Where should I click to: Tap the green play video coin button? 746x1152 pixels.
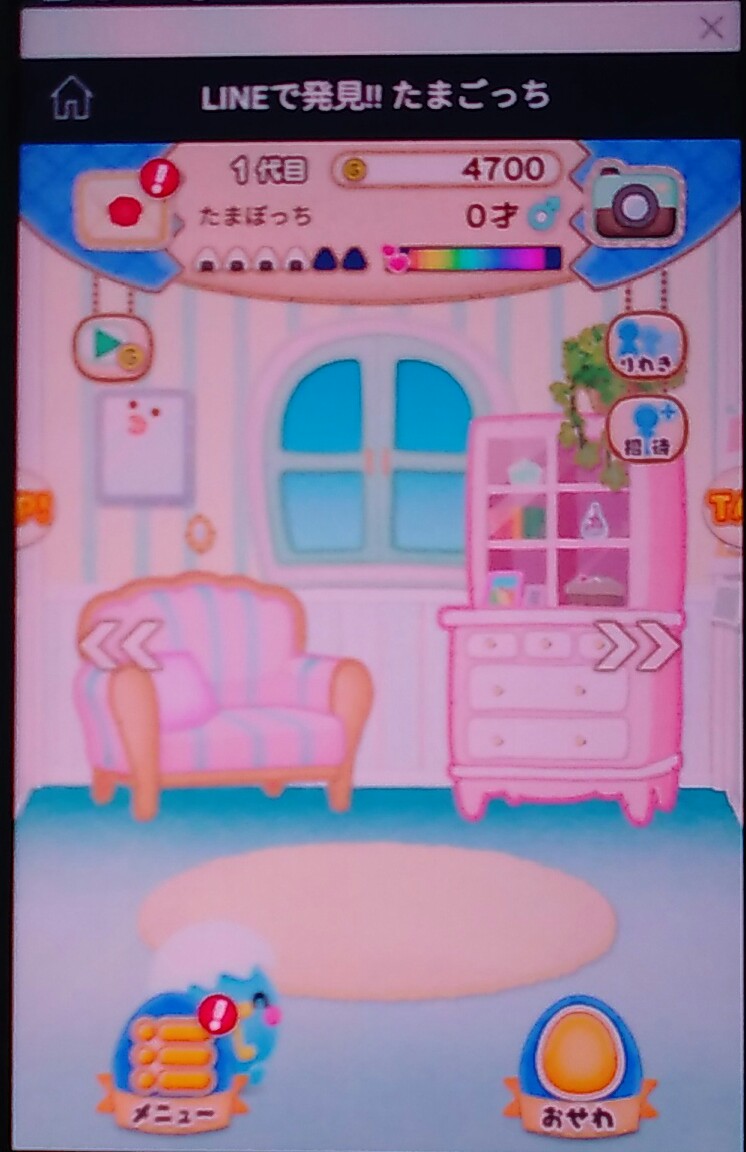point(112,346)
